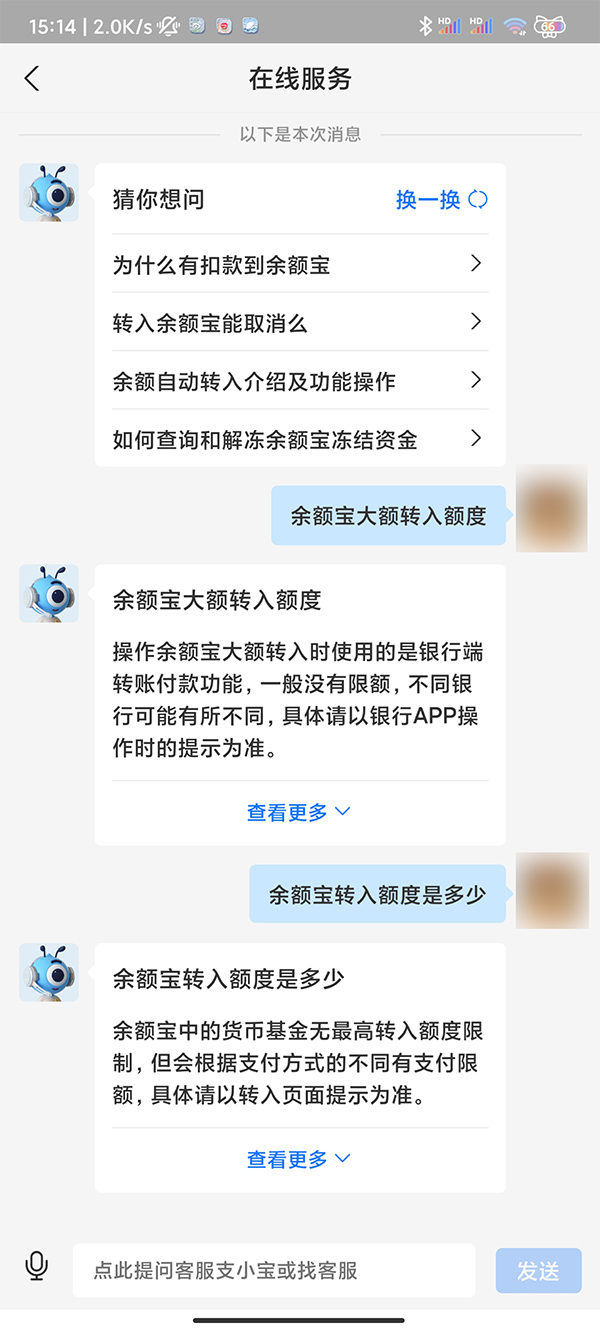Open 转入余额宝能取消么 question

click(299, 323)
